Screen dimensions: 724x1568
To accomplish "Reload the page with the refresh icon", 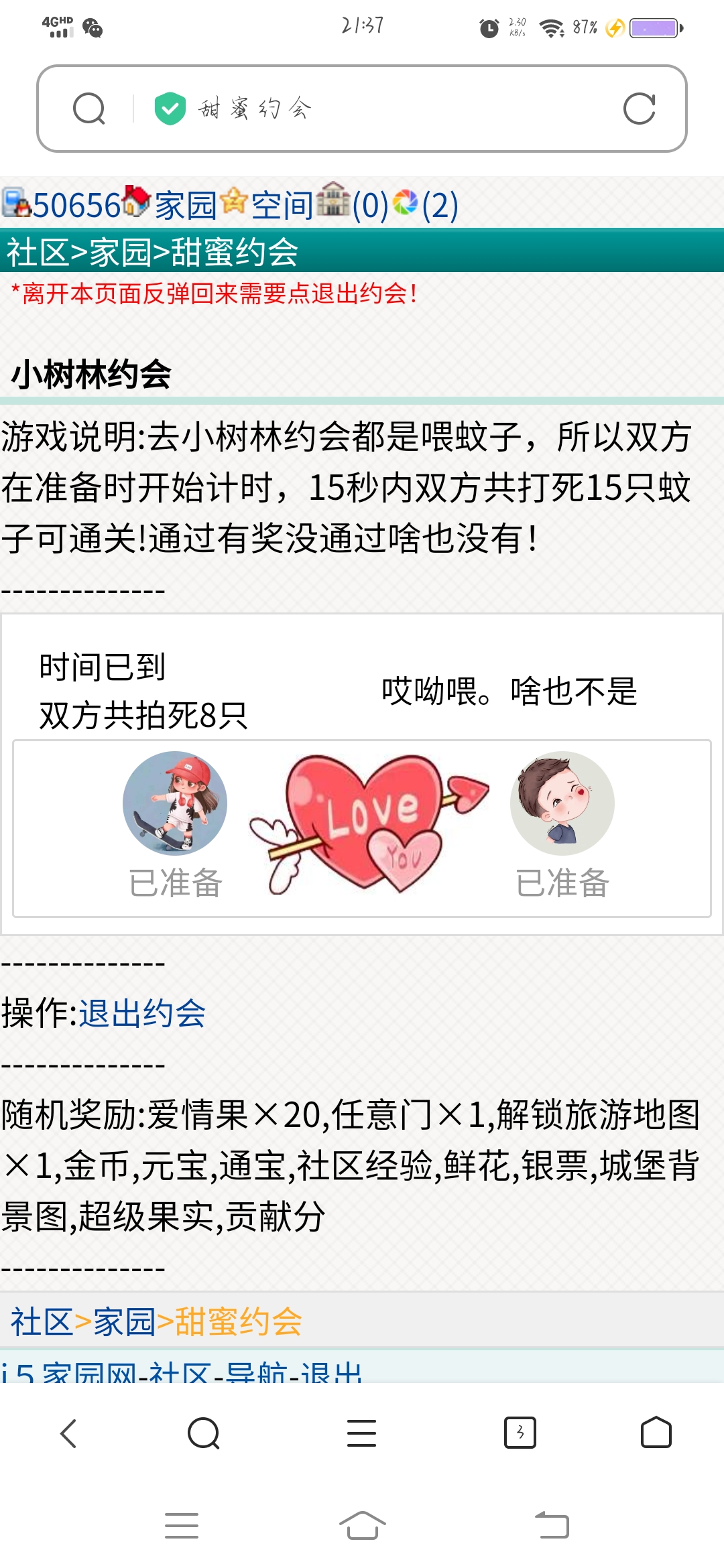I will tap(639, 109).
